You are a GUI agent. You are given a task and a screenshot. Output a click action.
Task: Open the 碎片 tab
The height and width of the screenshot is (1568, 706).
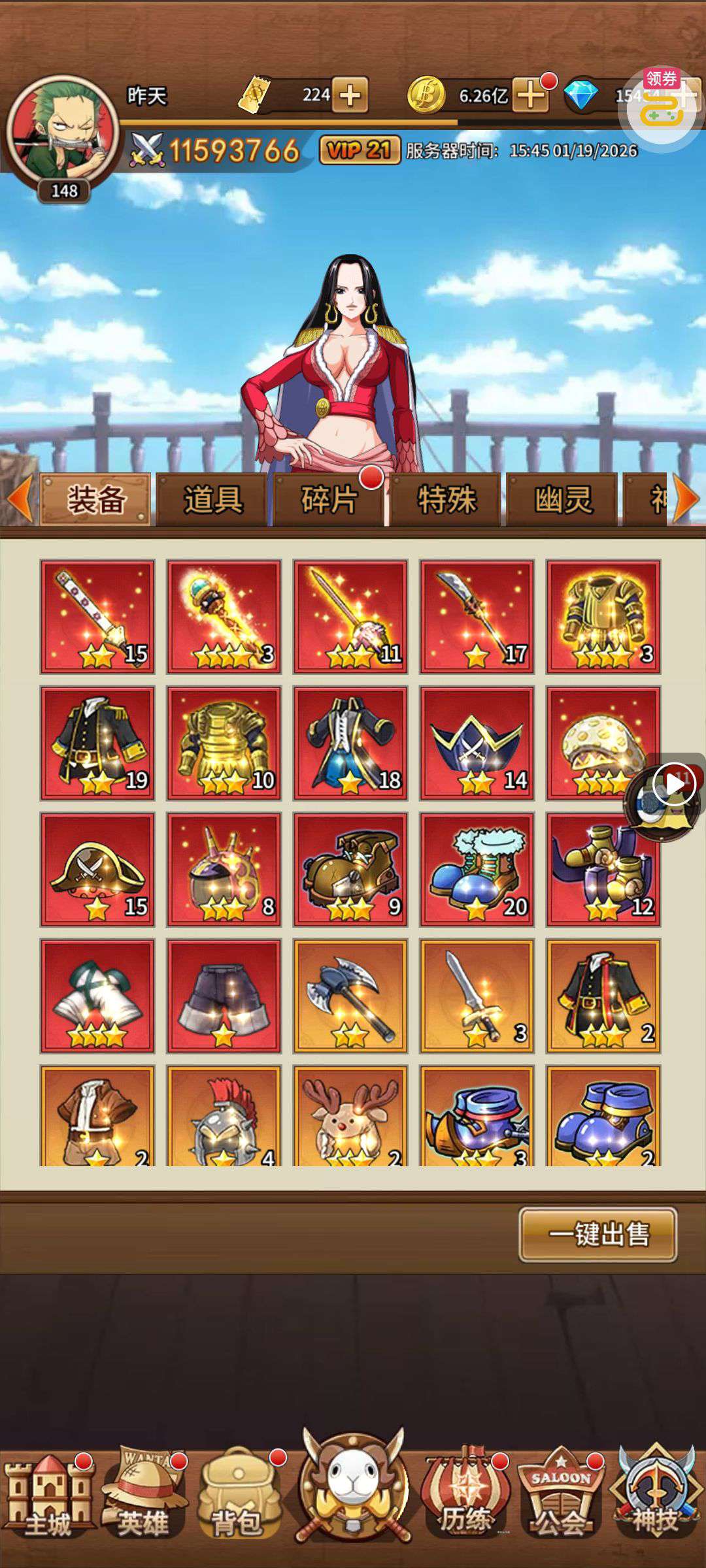[x=329, y=500]
